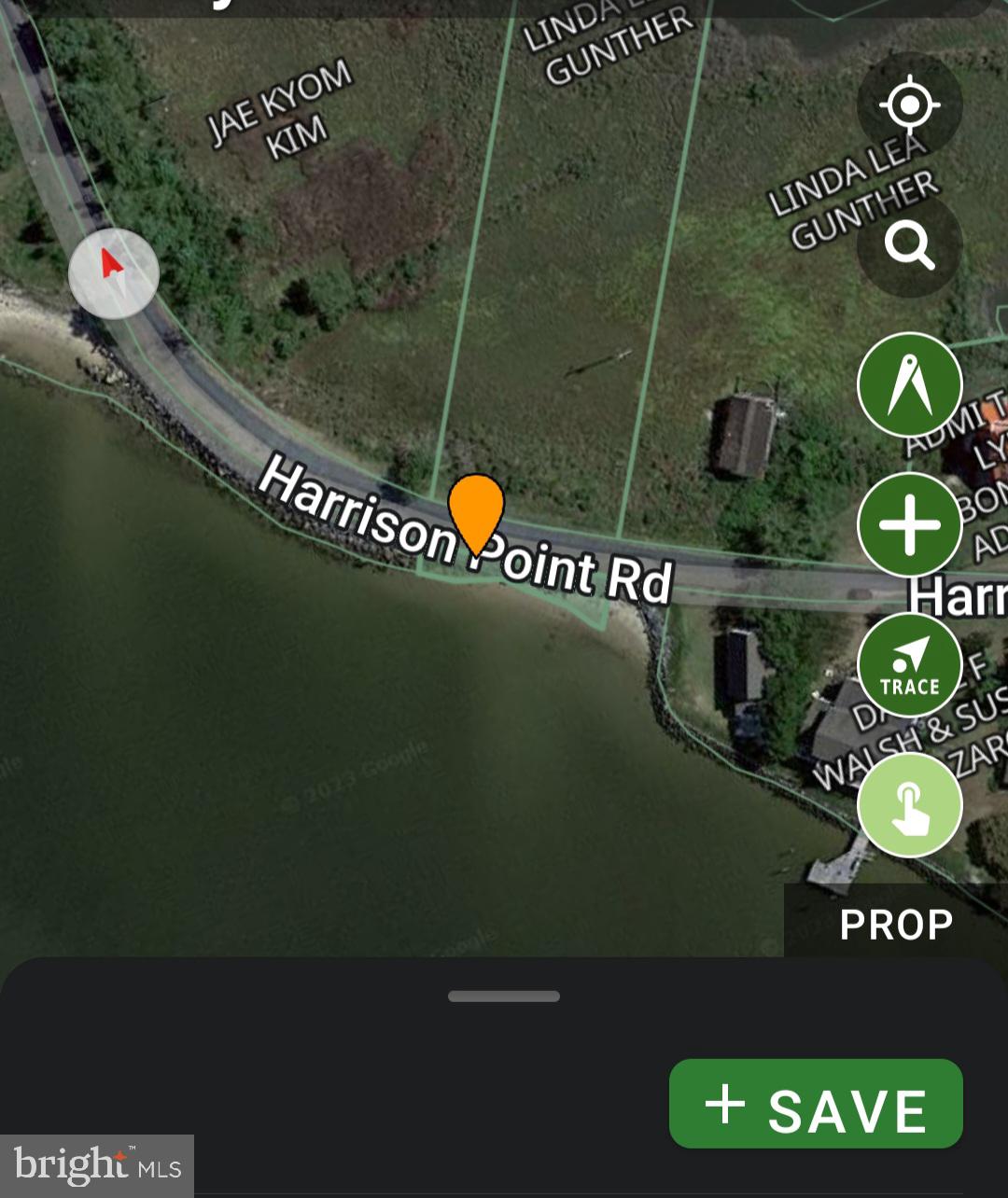The height and width of the screenshot is (1198, 1008).
Task: Start the Trace tool
Action: point(909,664)
